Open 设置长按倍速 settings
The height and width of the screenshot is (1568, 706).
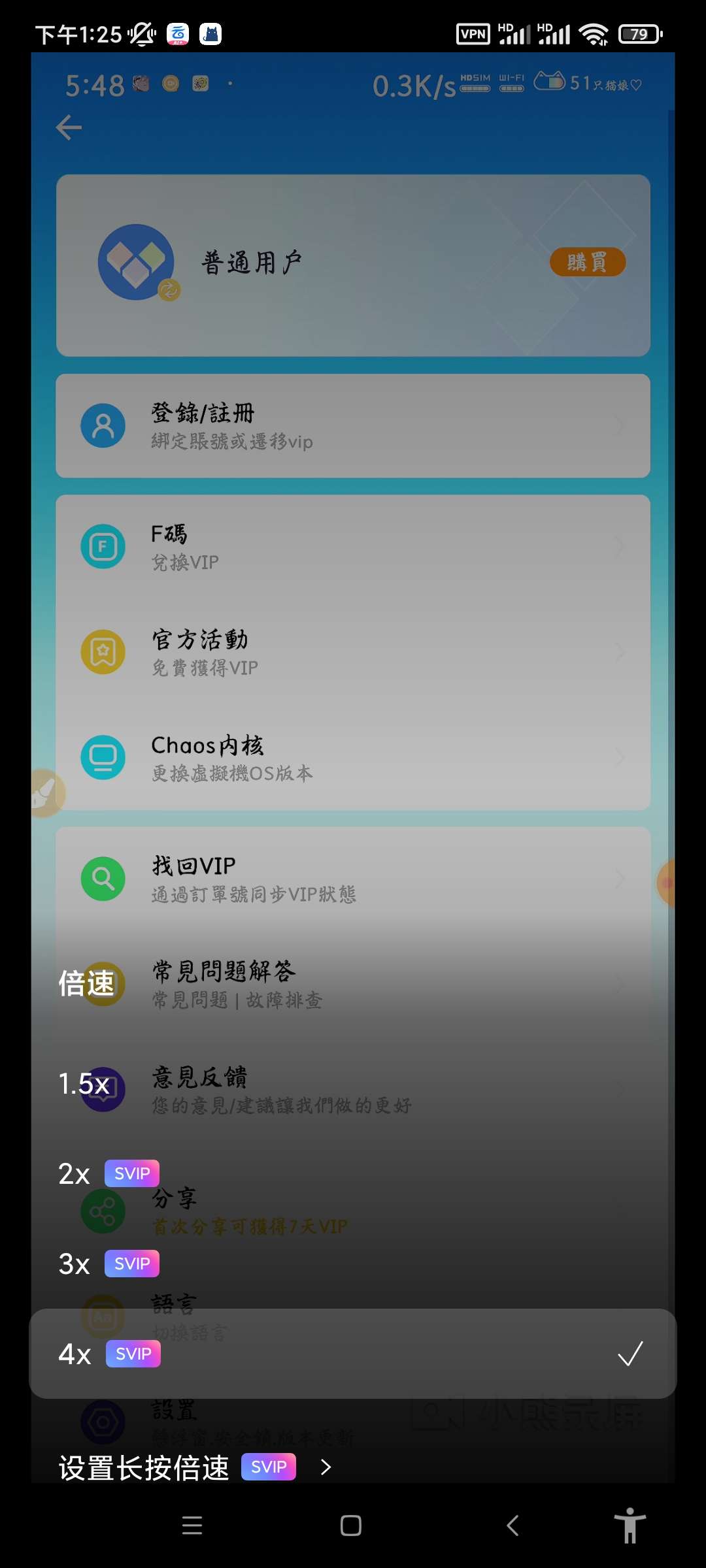195,1468
